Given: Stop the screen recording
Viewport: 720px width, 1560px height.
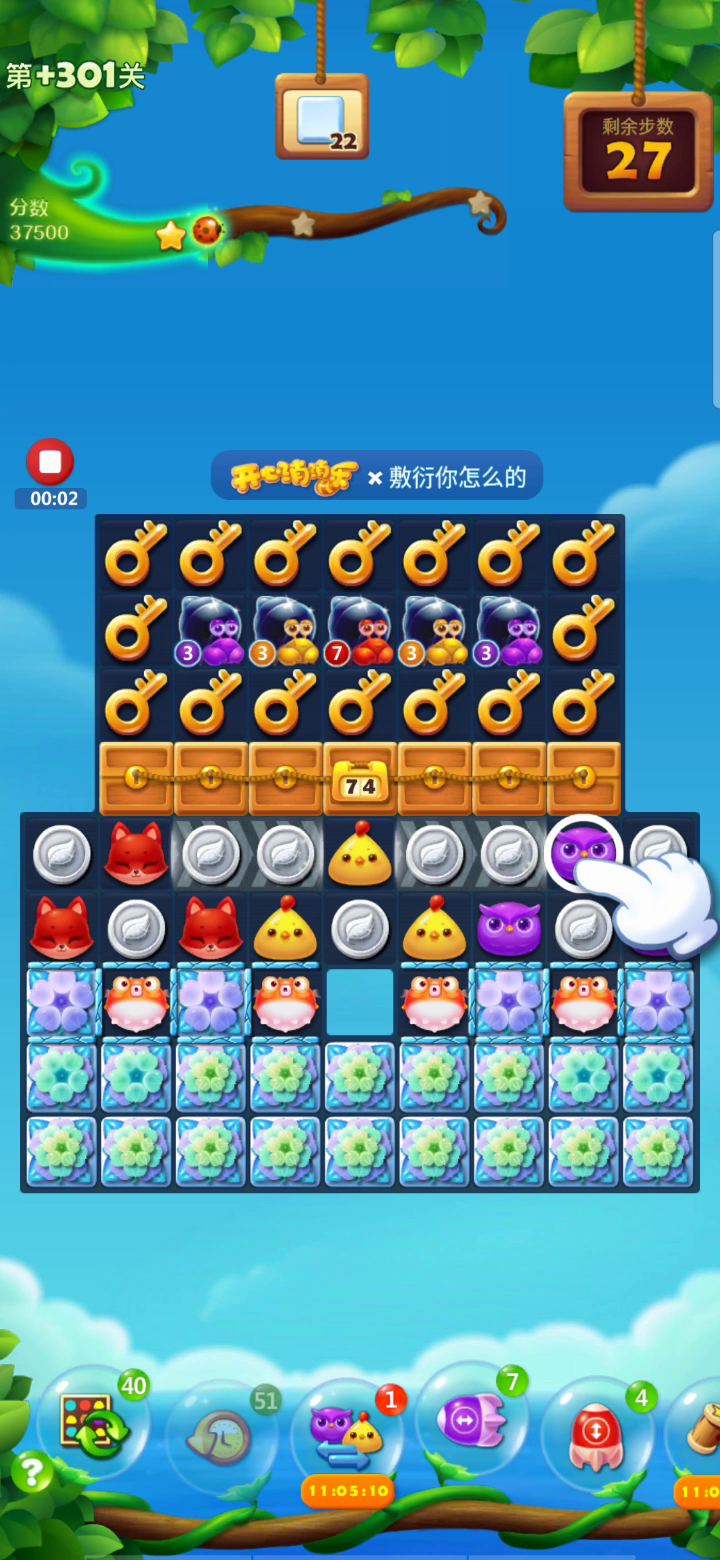Looking at the screenshot, I should (50, 462).
